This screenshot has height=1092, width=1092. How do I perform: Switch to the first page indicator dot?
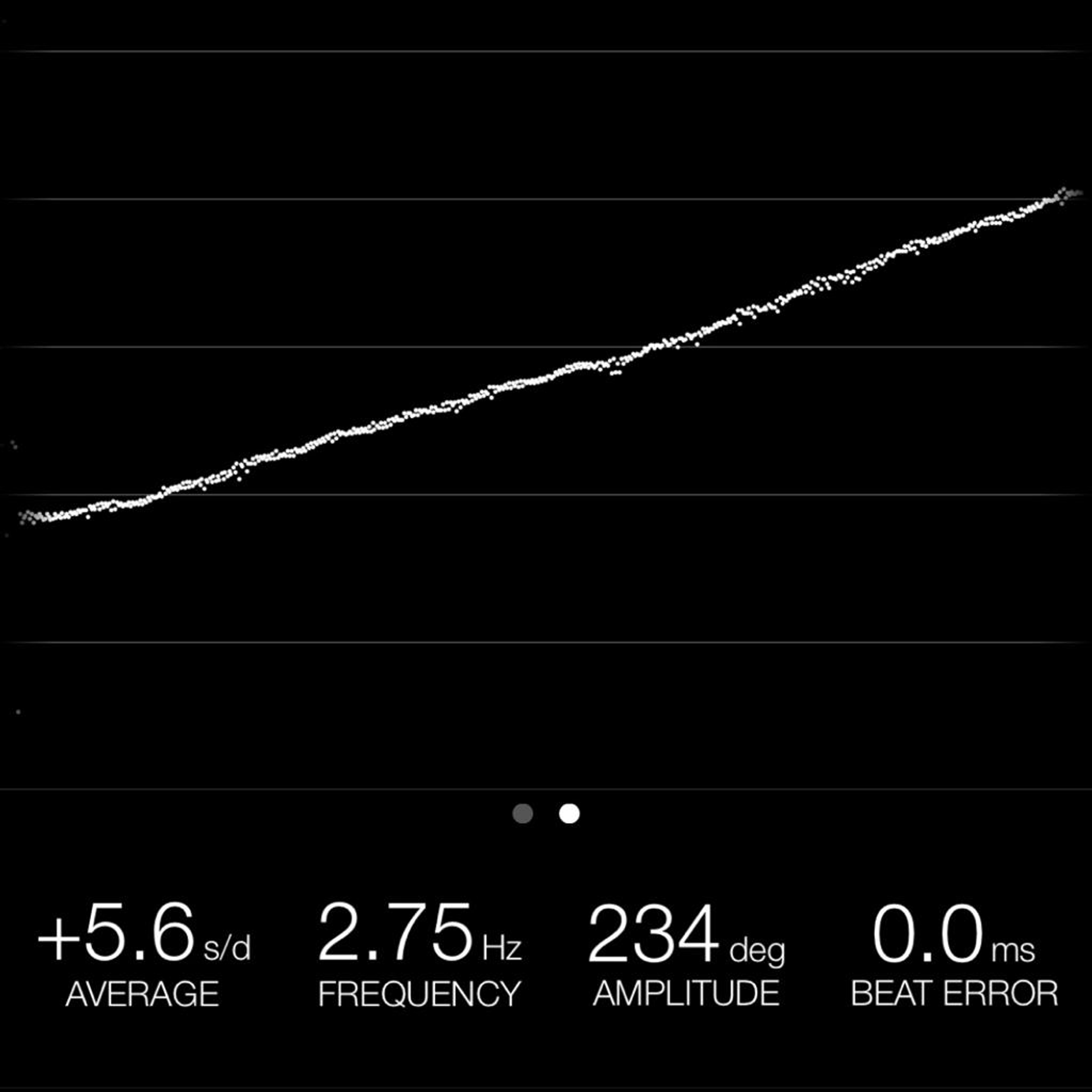(x=522, y=814)
